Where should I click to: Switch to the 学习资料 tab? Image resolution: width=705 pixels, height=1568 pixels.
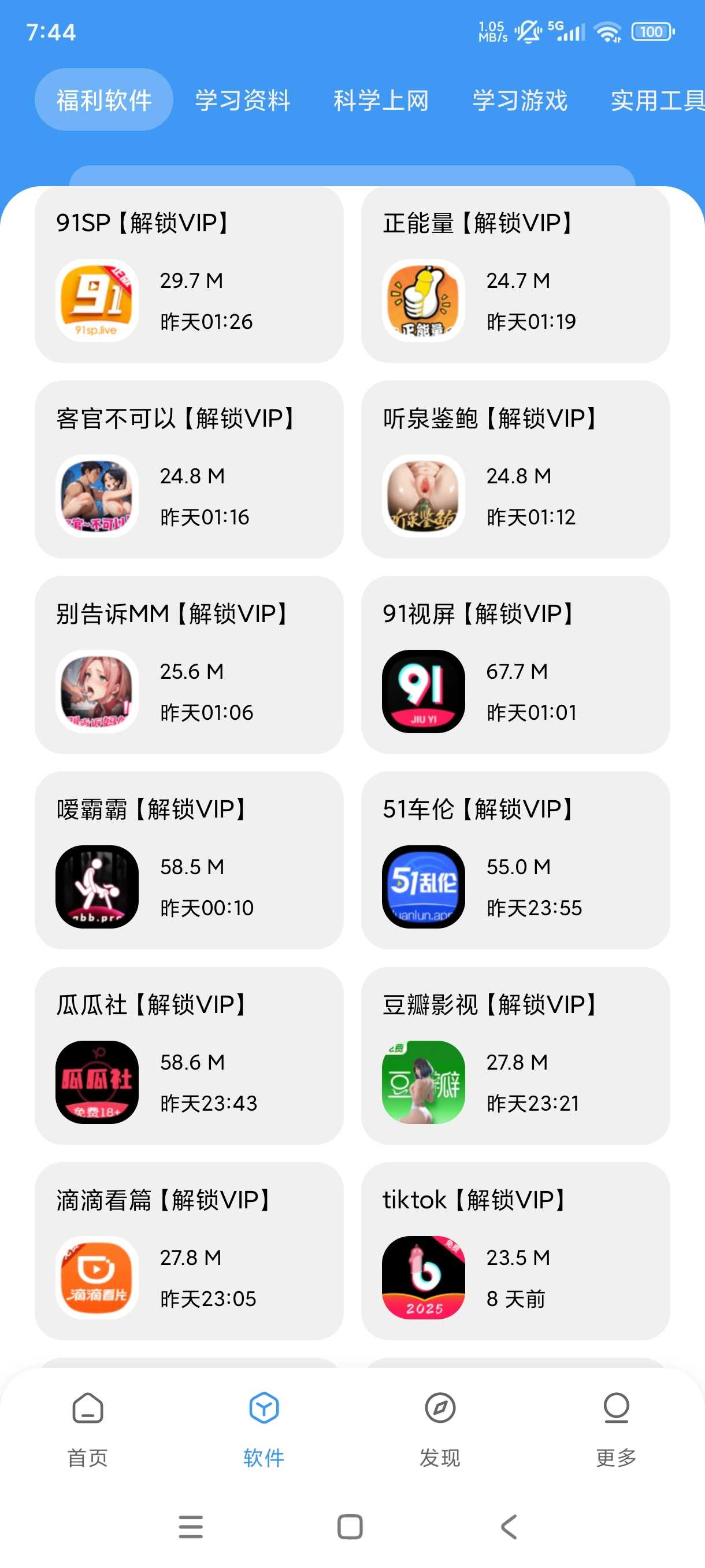pyautogui.click(x=242, y=100)
